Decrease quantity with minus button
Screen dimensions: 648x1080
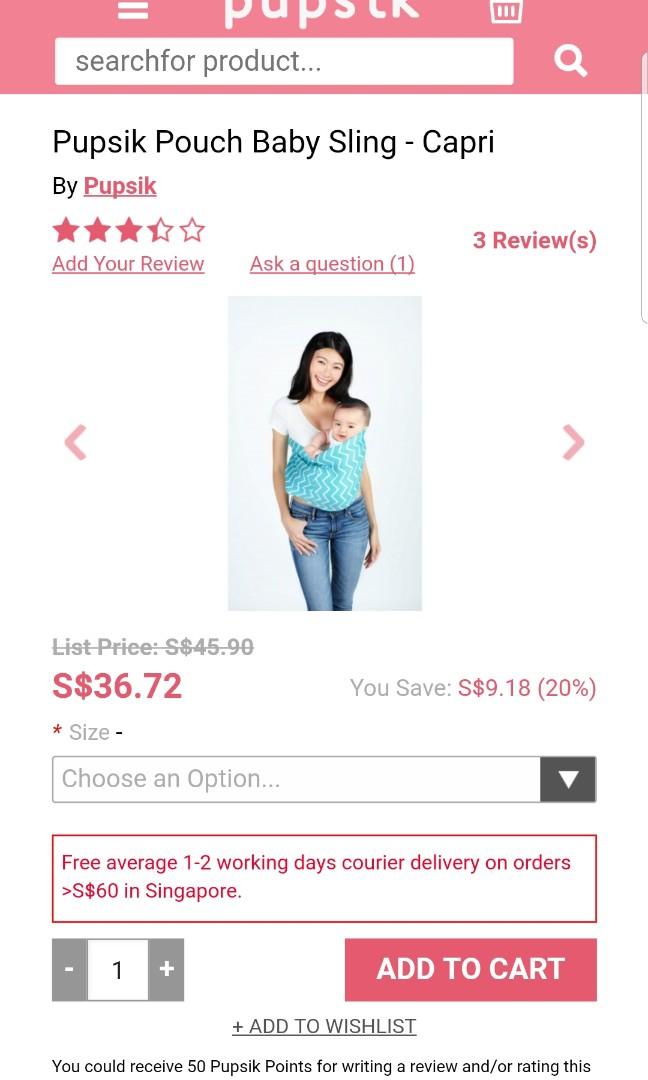point(69,969)
